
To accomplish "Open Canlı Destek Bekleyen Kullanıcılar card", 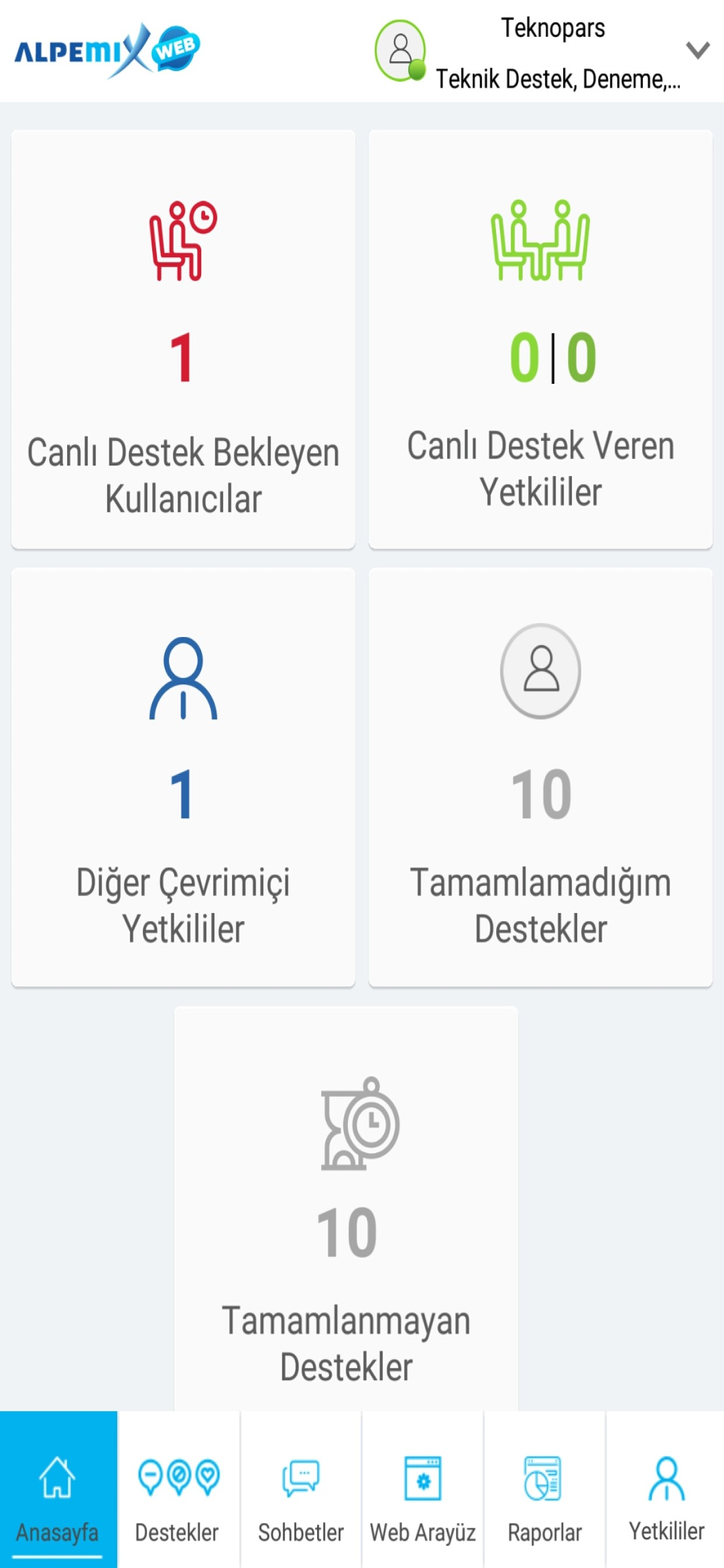I will 183,339.
